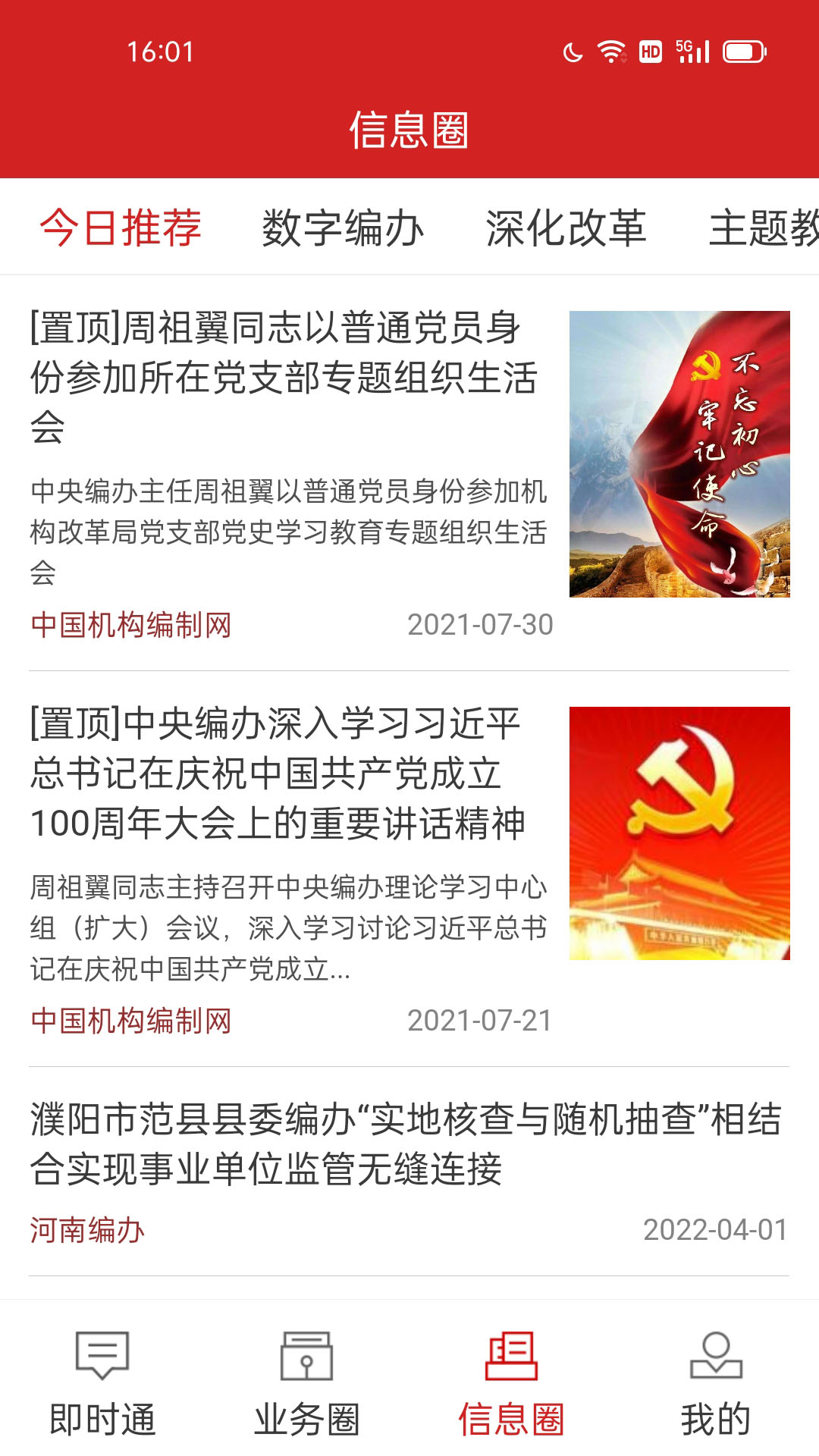Select the 今日推荐 tab
The image size is (819, 1456).
121,227
